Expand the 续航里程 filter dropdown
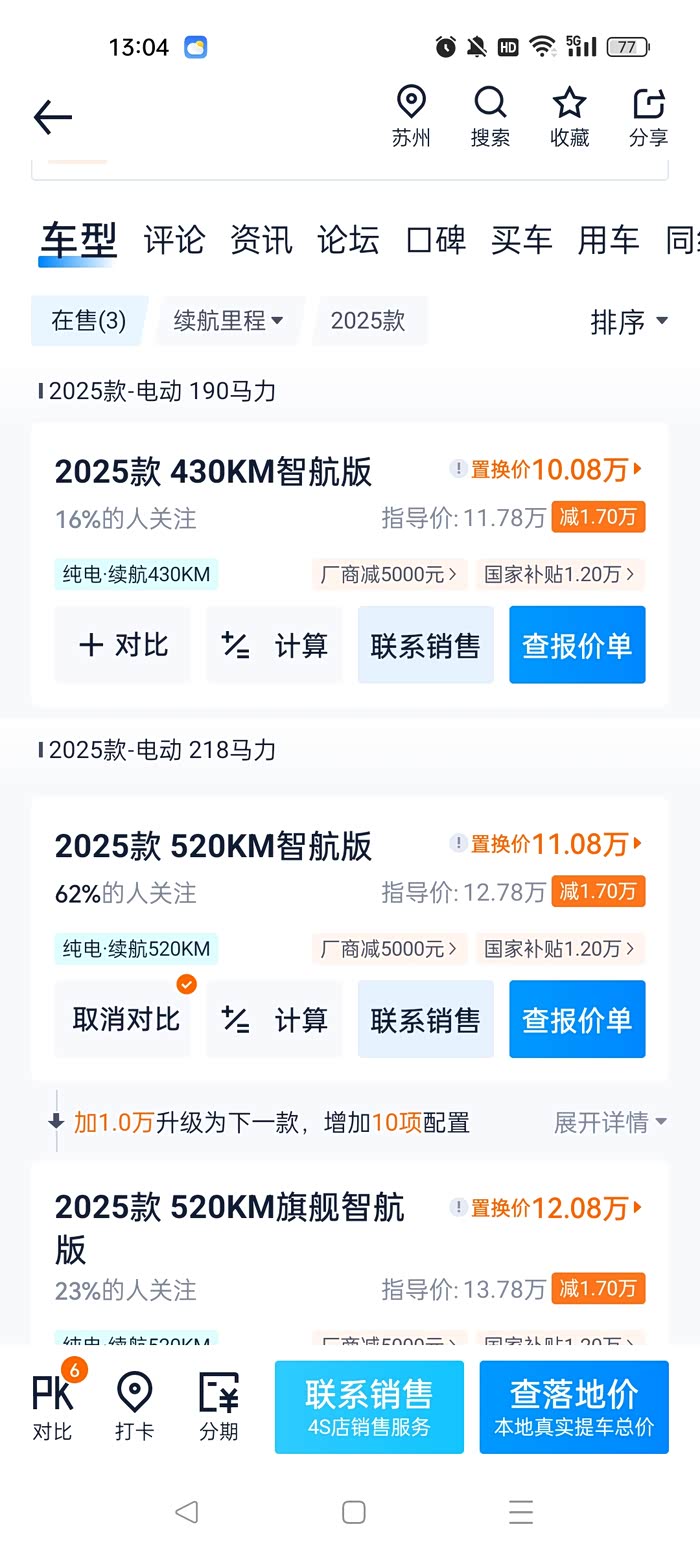Viewport: 700px width, 1555px height. click(x=229, y=321)
